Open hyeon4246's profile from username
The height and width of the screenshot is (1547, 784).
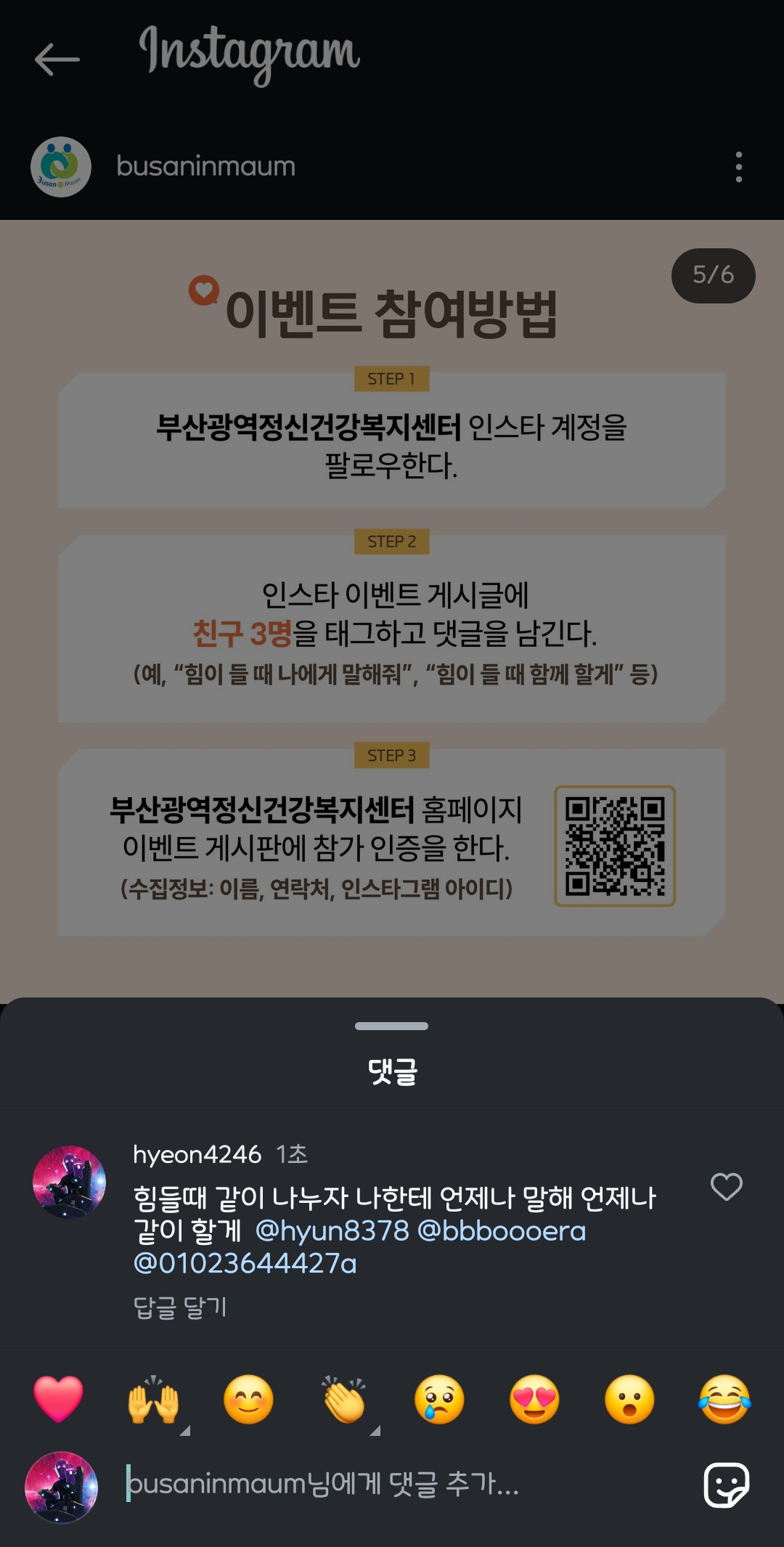(x=197, y=1154)
